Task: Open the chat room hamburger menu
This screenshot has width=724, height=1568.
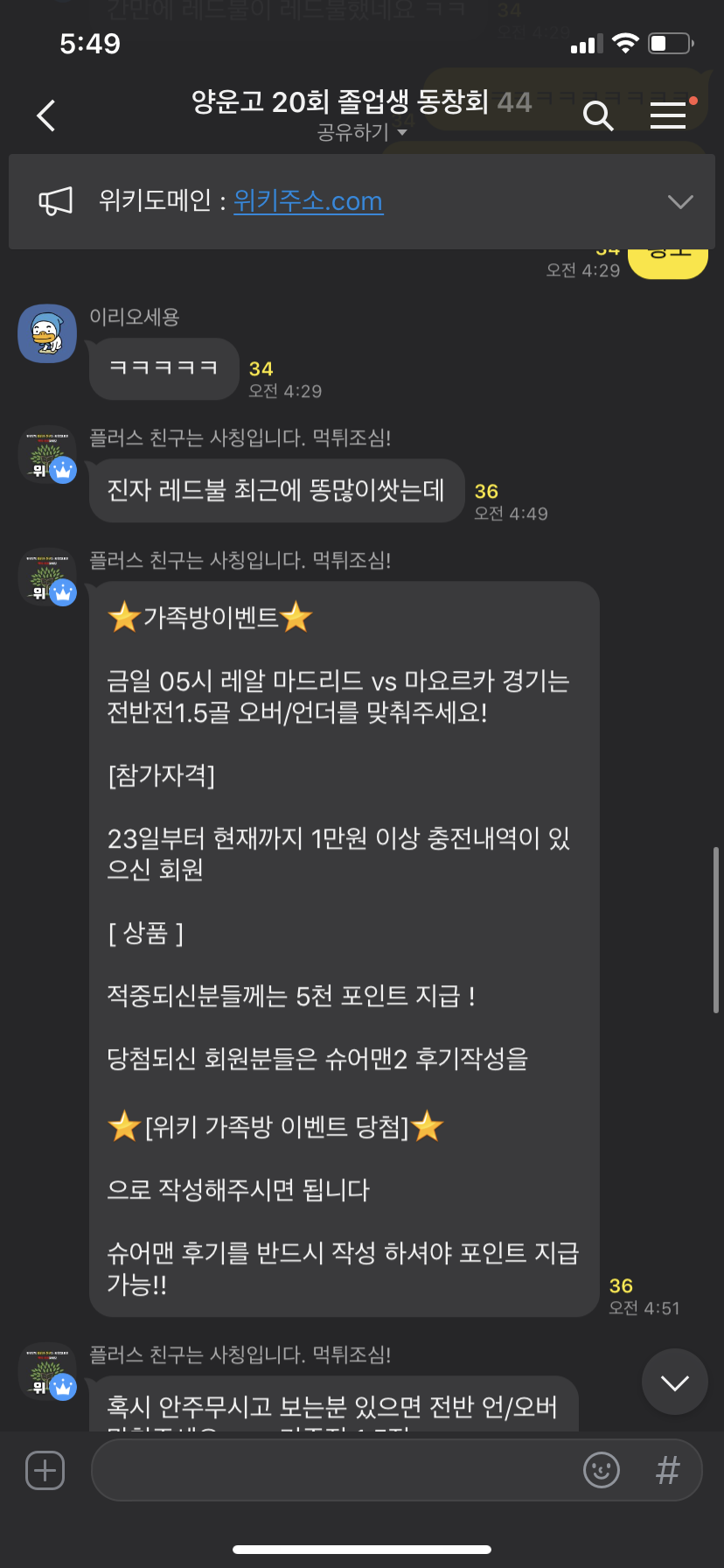Action: (668, 115)
